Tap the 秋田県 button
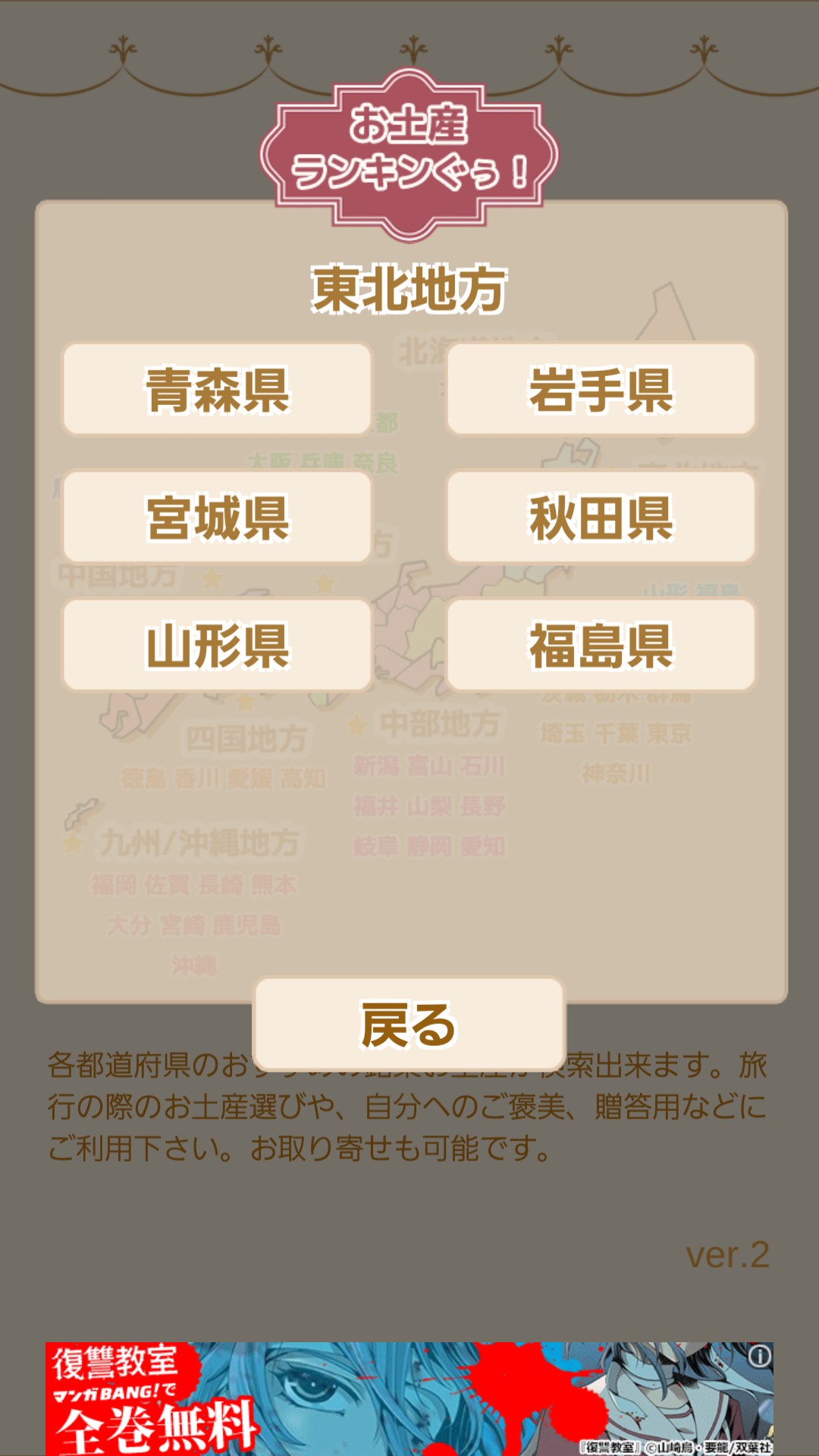 601,517
